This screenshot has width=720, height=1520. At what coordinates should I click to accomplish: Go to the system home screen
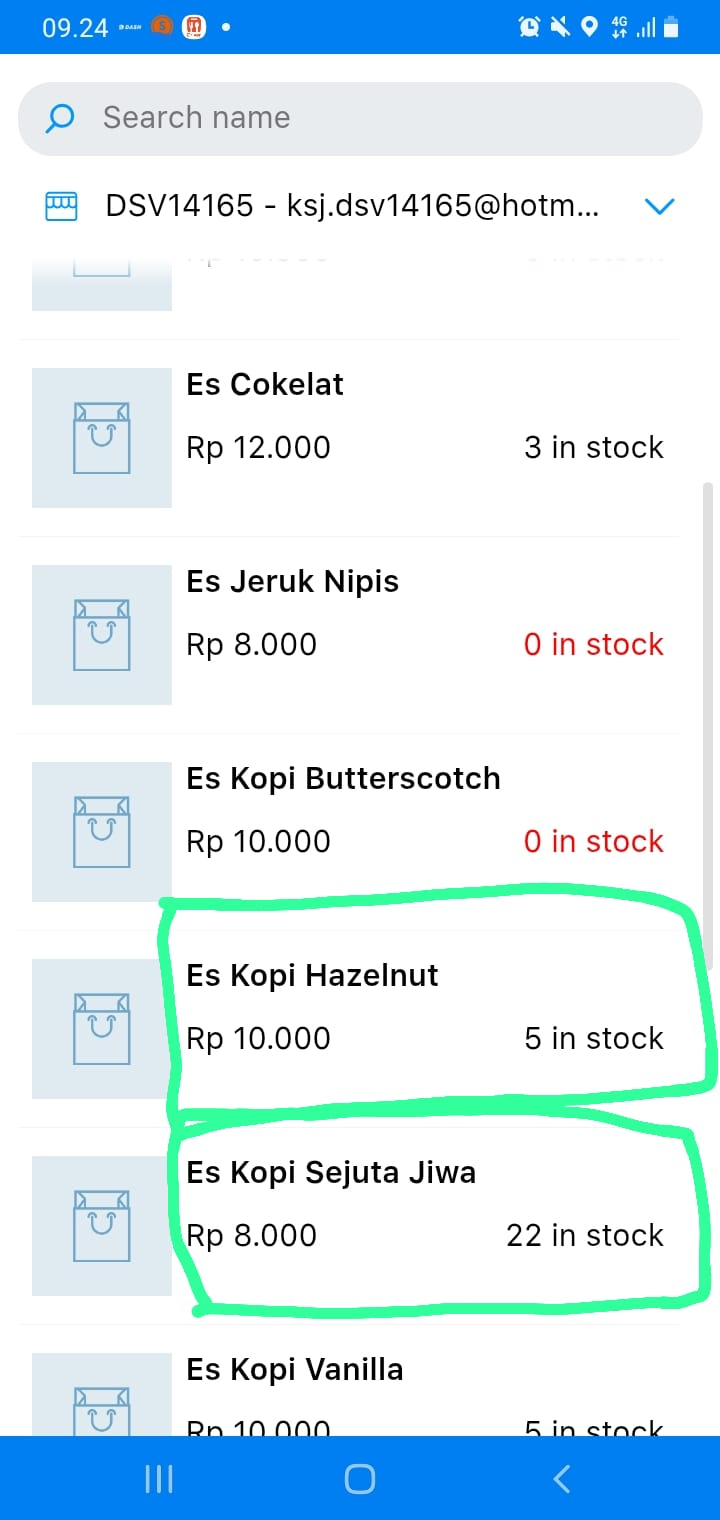pyautogui.click(x=360, y=1479)
